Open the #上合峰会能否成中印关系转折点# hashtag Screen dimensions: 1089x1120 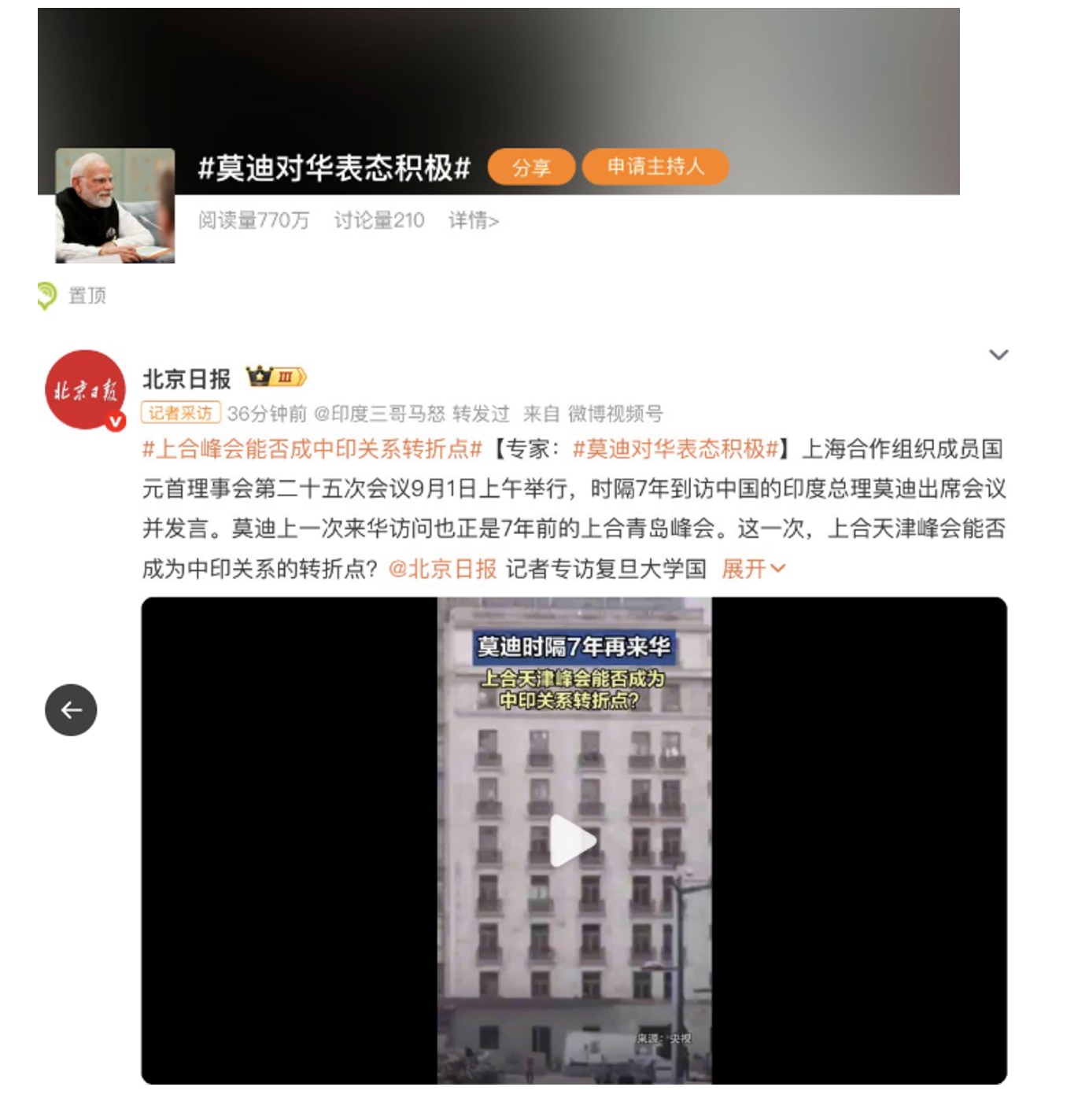point(312,449)
